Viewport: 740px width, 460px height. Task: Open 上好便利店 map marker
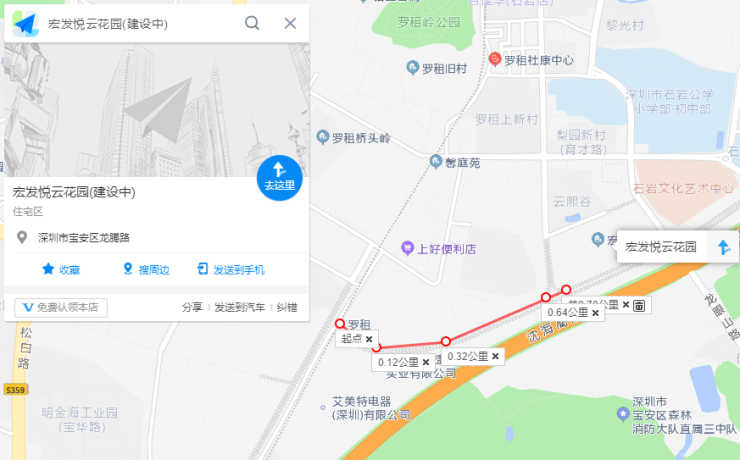(408, 248)
